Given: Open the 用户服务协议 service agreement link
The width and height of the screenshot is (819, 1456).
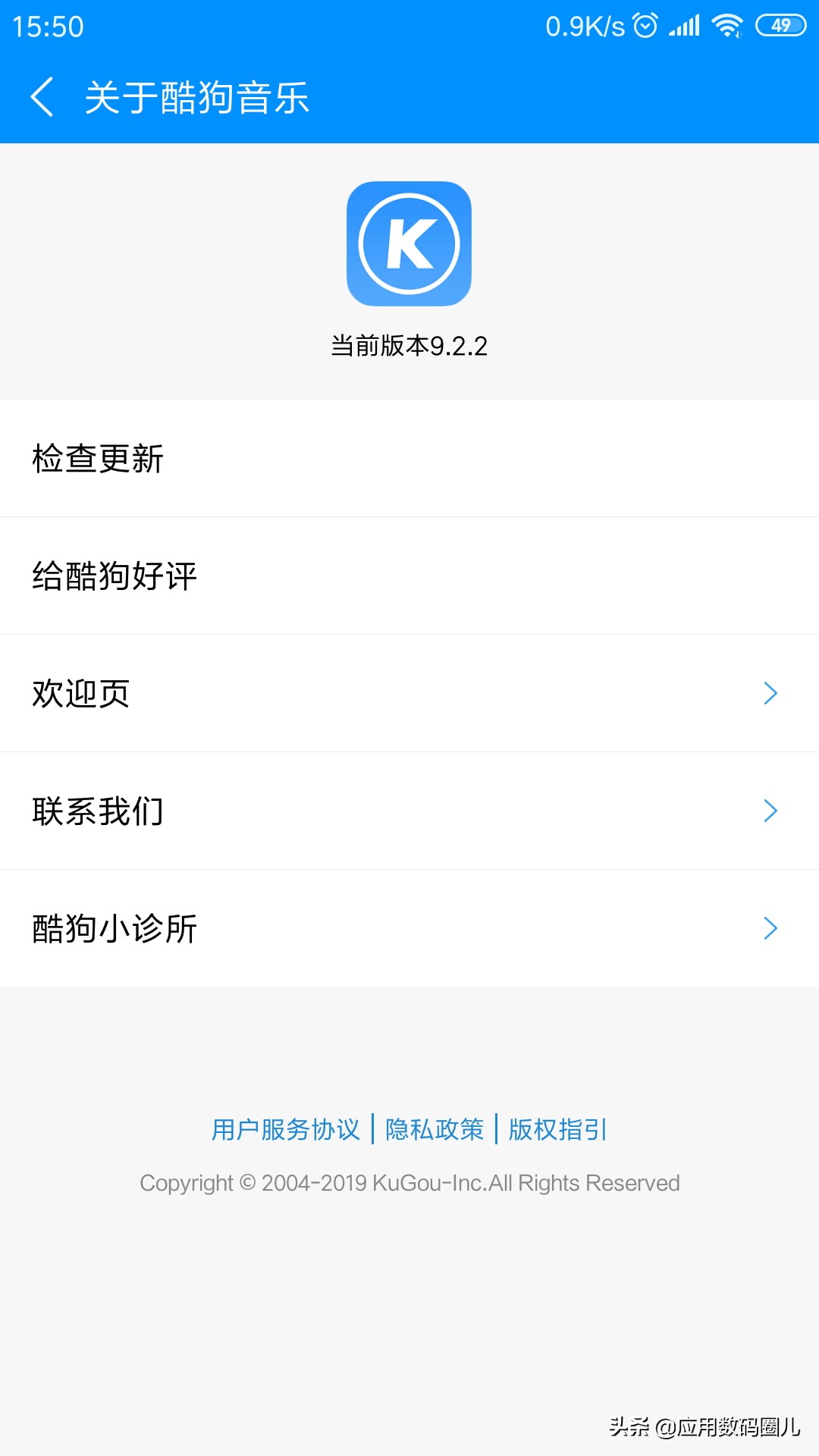Looking at the screenshot, I should pos(287,1129).
